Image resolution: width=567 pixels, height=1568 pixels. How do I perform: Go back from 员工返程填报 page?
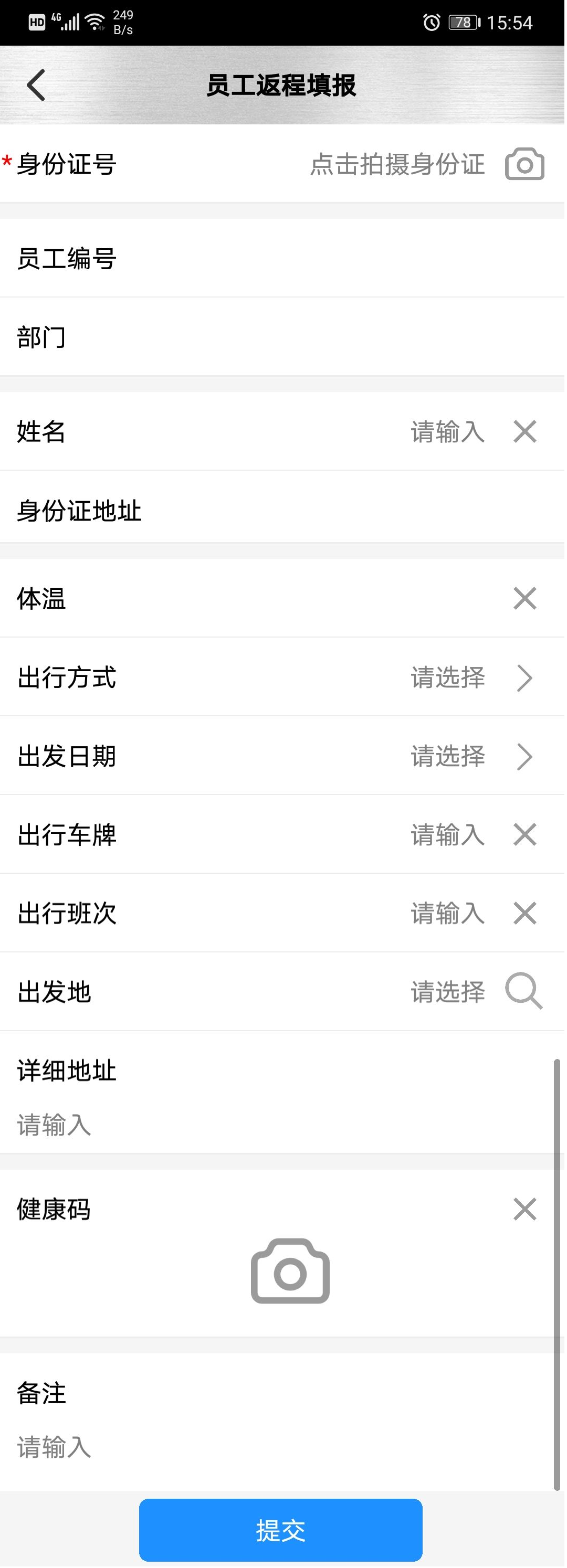(x=36, y=84)
